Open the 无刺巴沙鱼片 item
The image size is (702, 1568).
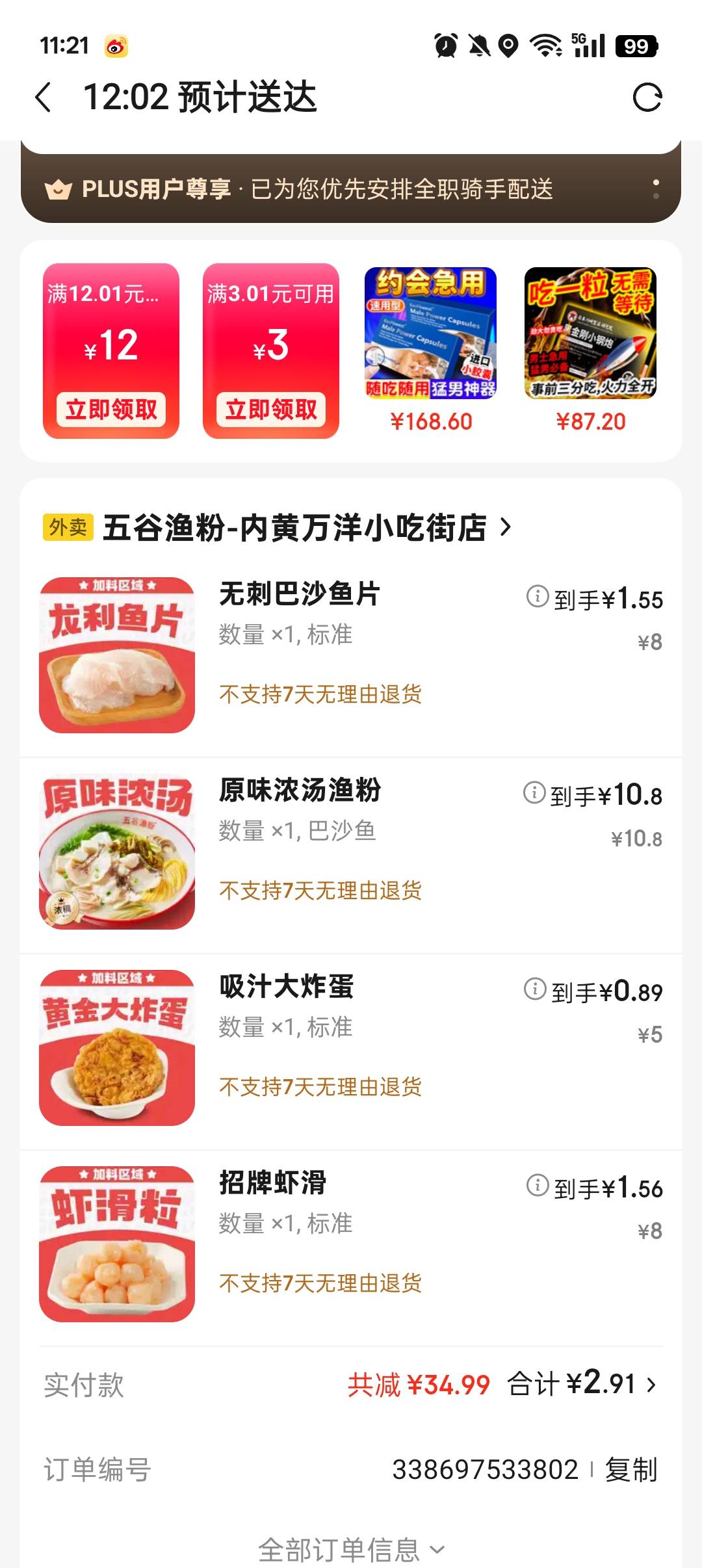(x=299, y=594)
